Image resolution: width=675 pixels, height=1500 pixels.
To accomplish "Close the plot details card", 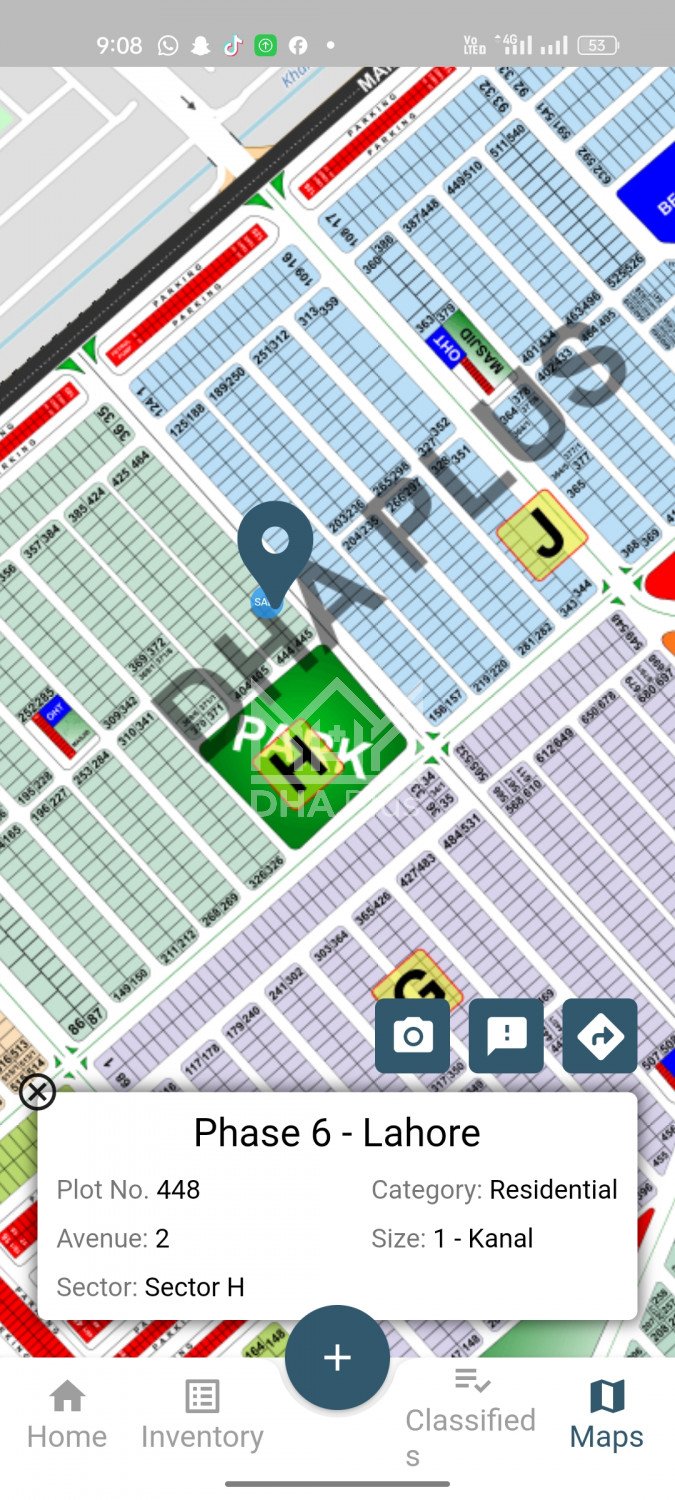I will 38,1092.
